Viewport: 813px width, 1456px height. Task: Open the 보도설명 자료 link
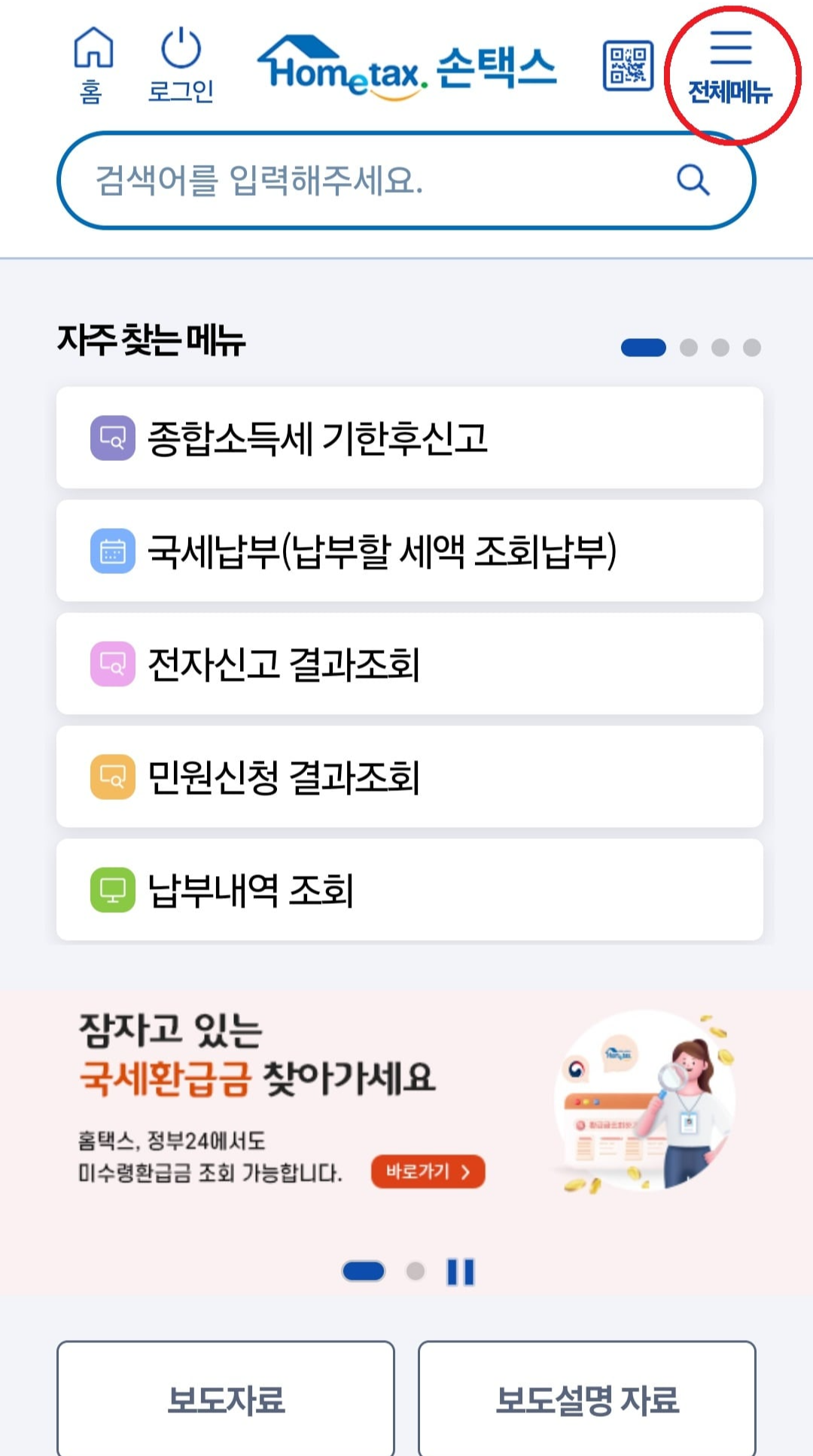pos(587,1403)
